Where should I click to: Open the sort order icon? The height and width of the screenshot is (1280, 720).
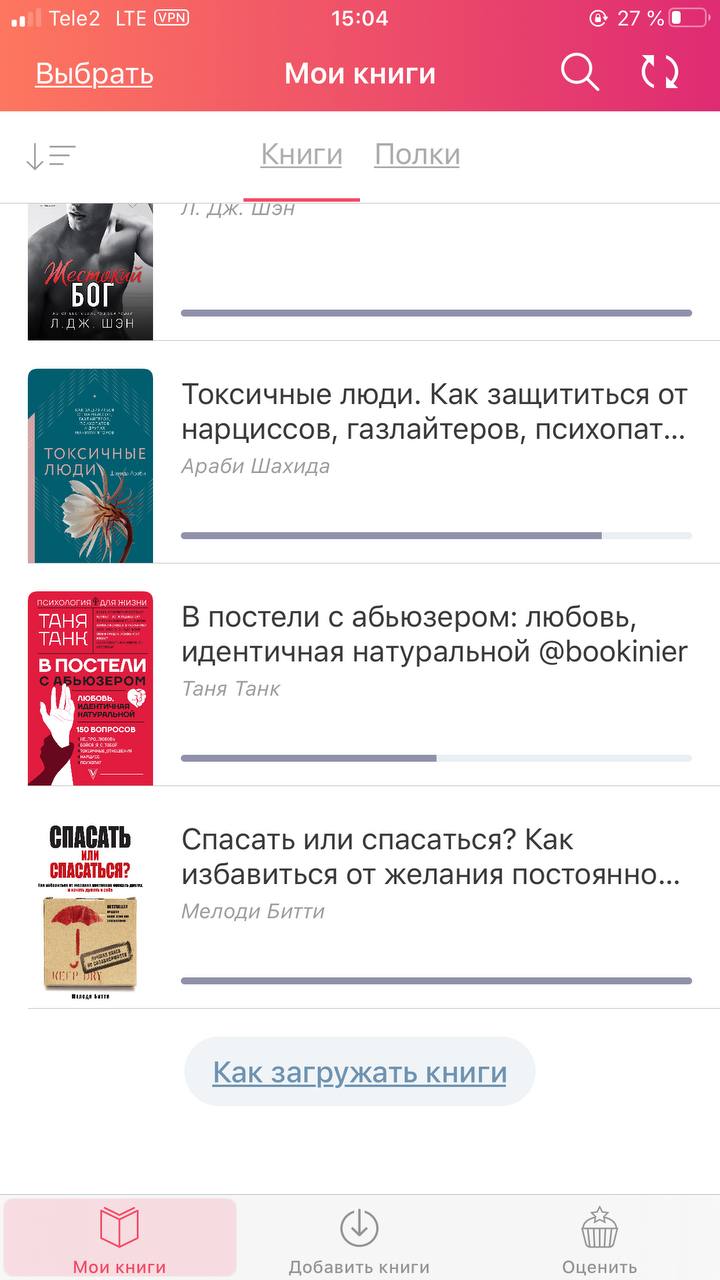[50, 156]
